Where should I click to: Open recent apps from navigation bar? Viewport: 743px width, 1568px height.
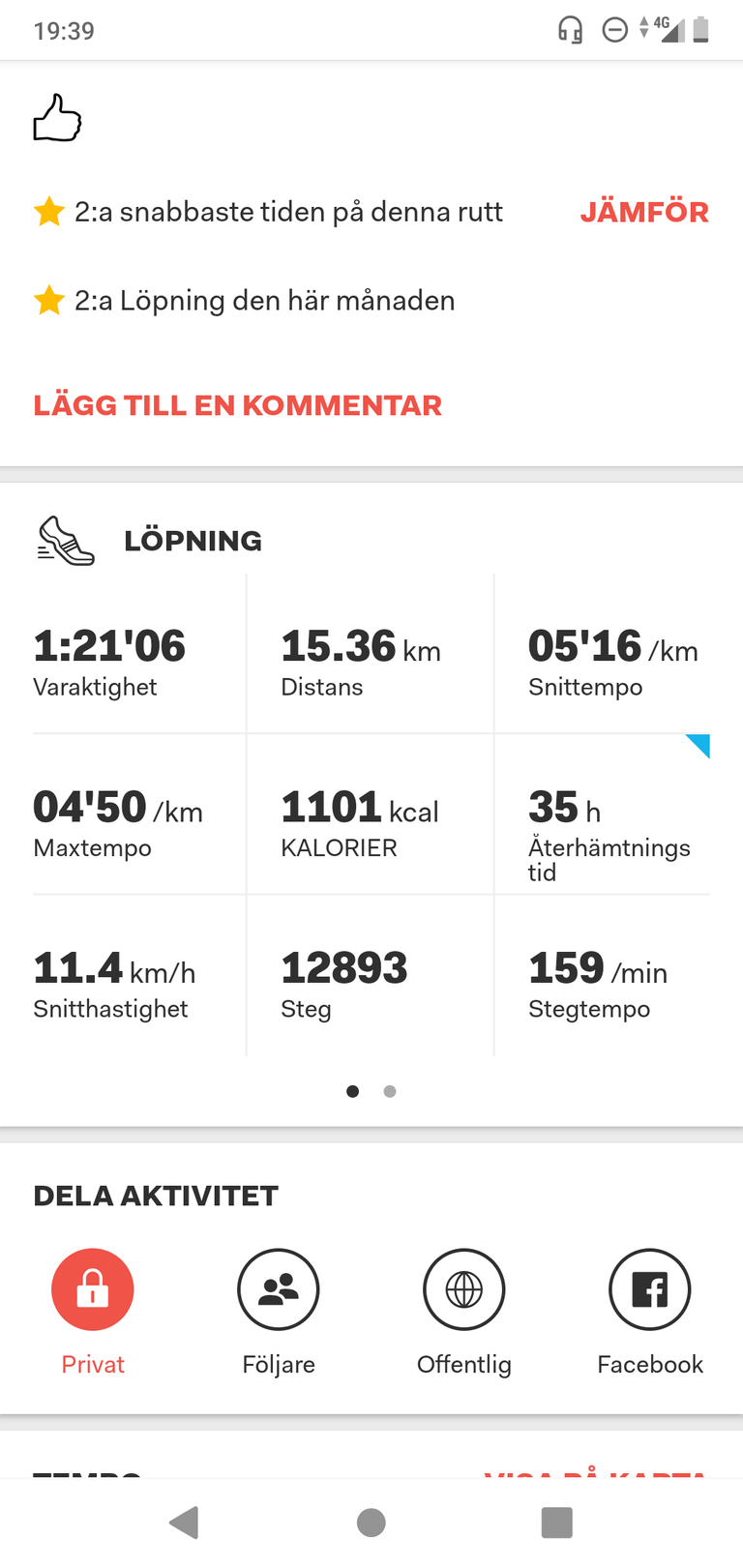click(557, 1523)
